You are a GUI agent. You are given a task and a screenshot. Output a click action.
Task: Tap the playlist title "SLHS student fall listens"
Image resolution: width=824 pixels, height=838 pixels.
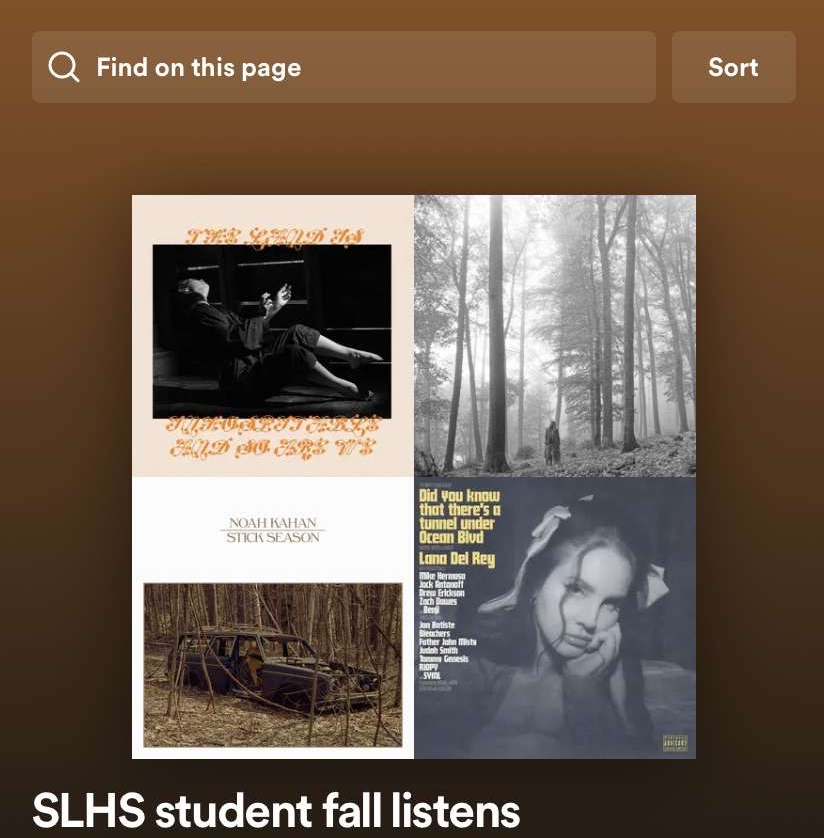(276, 811)
